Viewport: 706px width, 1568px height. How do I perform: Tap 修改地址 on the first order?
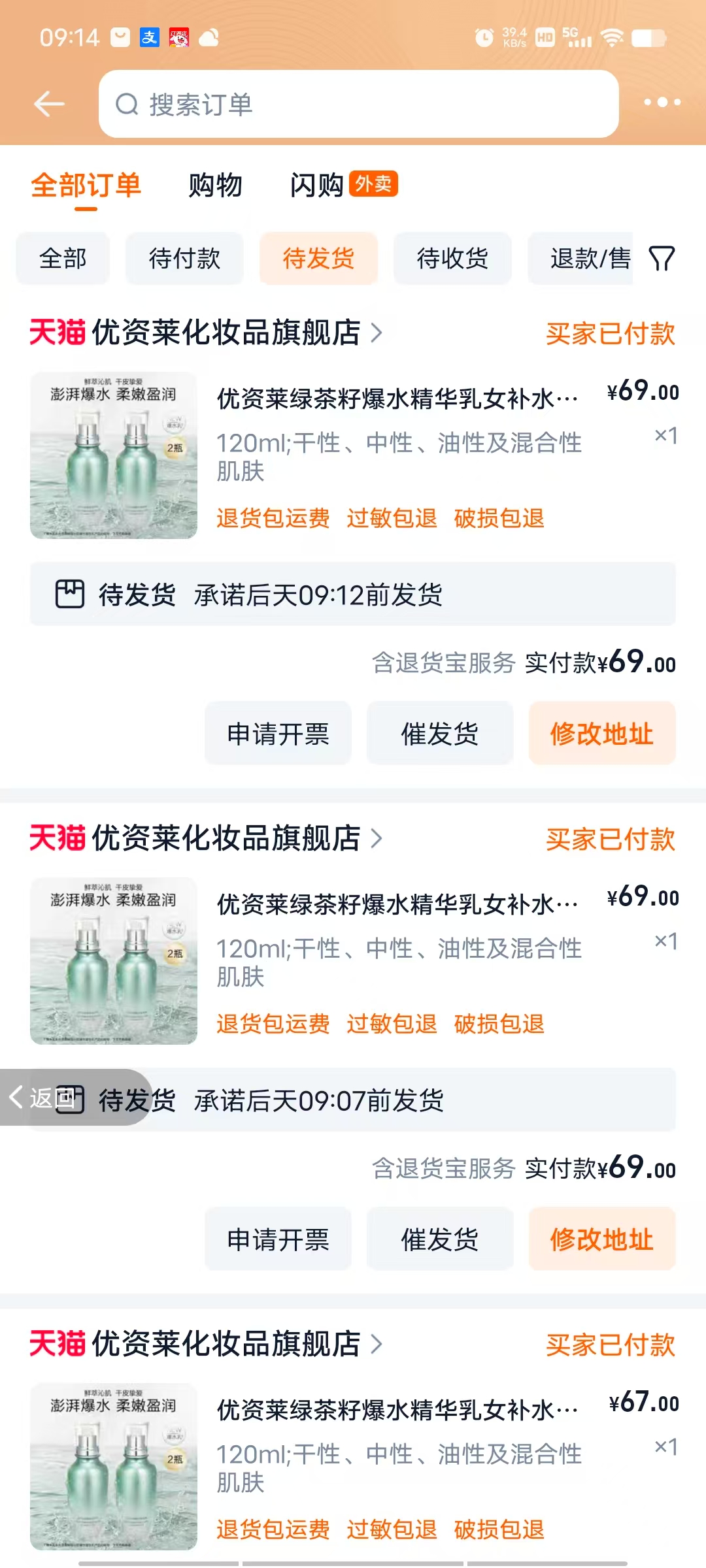point(601,733)
